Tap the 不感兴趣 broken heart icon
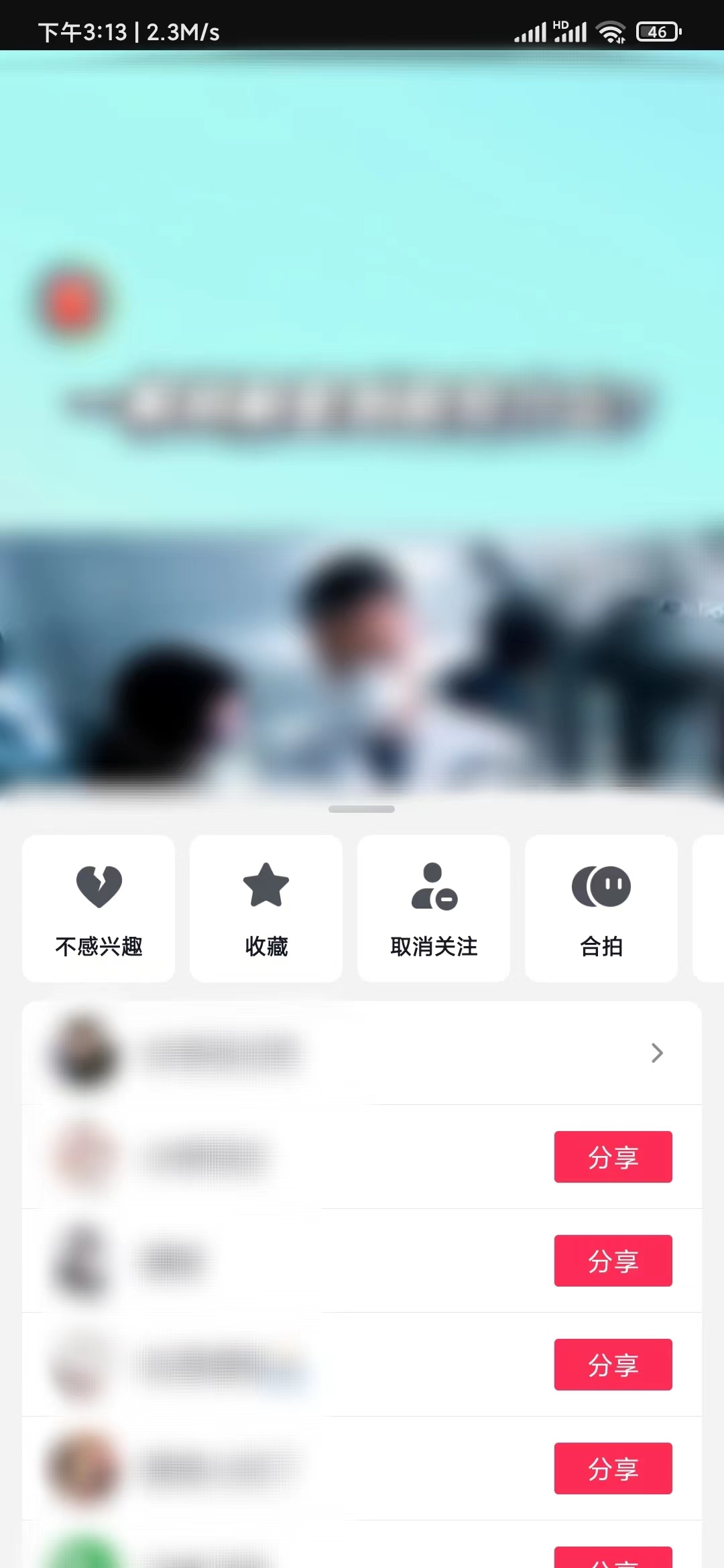Screen dimensions: 724x1568 (x=99, y=886)
